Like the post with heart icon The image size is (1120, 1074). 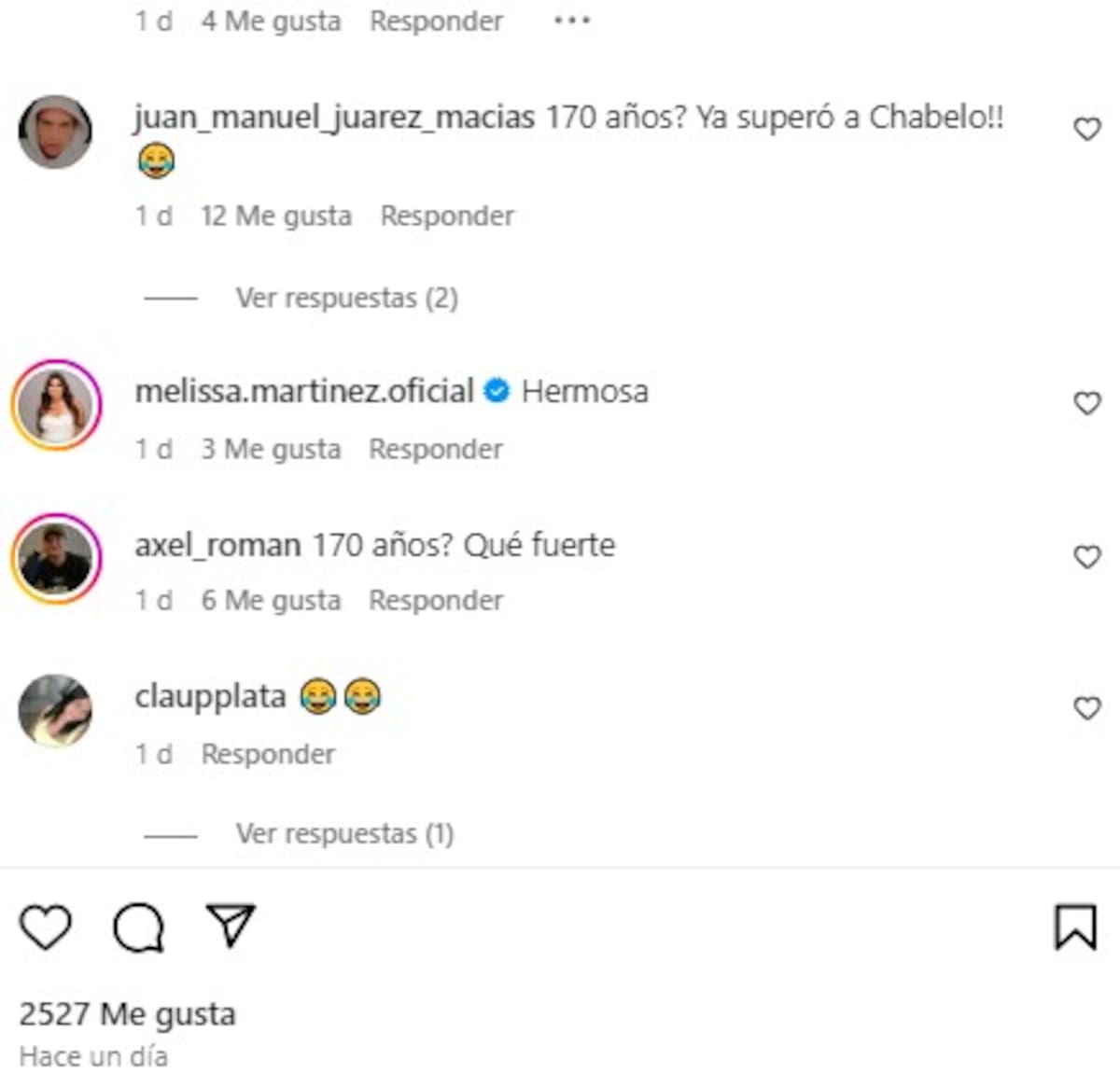[x=45, y=928]
